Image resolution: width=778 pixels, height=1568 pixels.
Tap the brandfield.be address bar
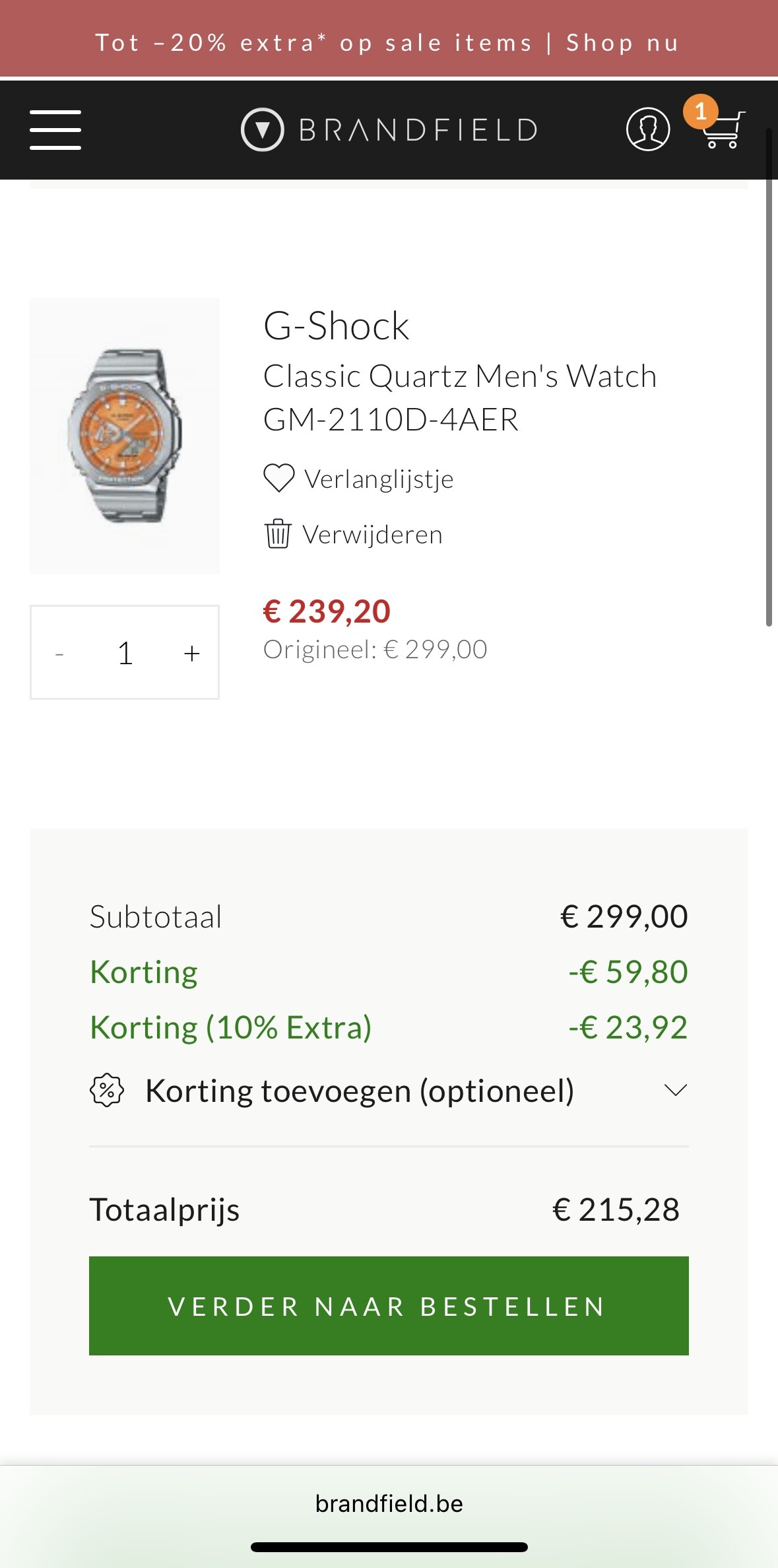389,1503
